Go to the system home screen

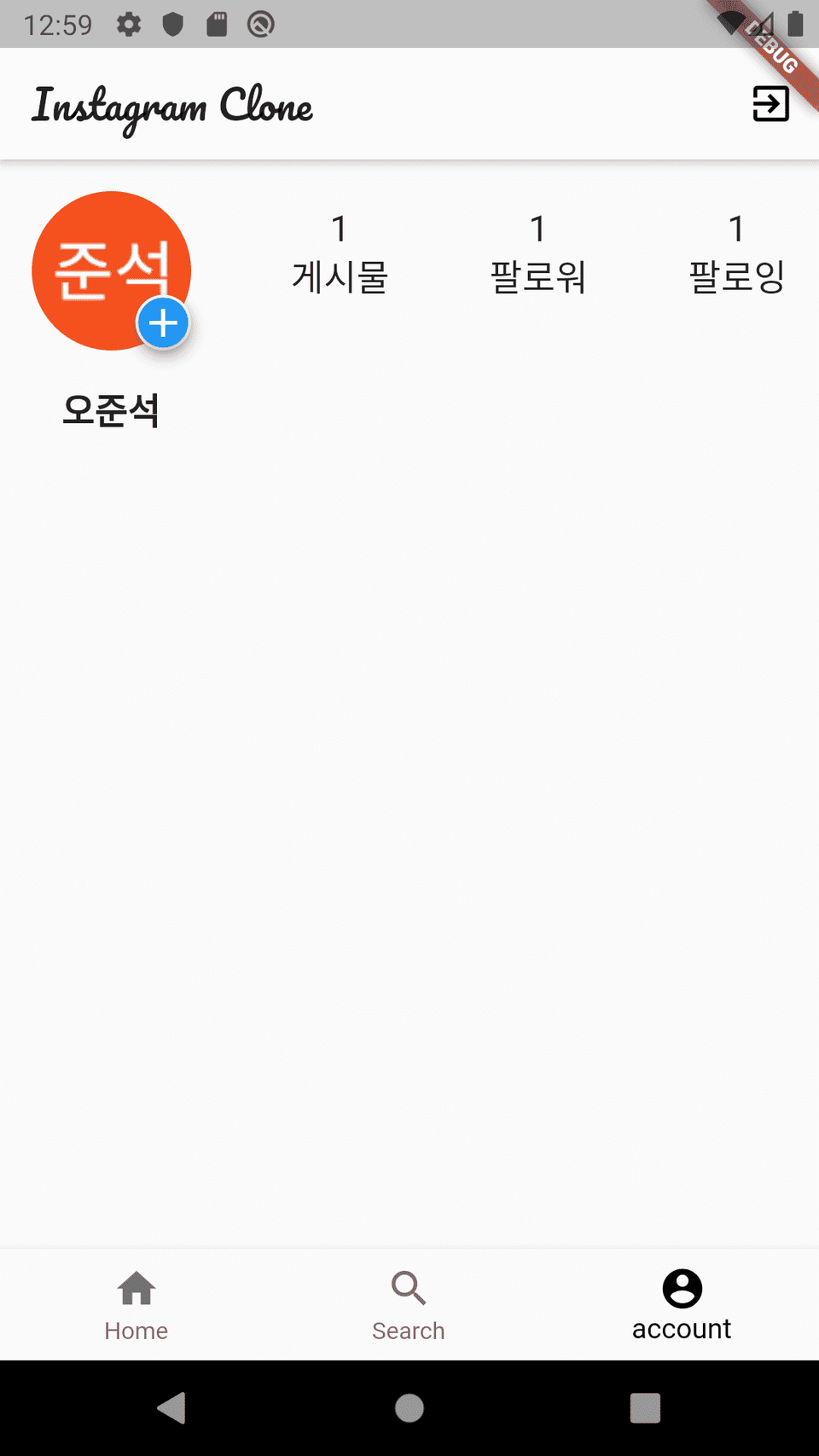tap(409, 1407)
